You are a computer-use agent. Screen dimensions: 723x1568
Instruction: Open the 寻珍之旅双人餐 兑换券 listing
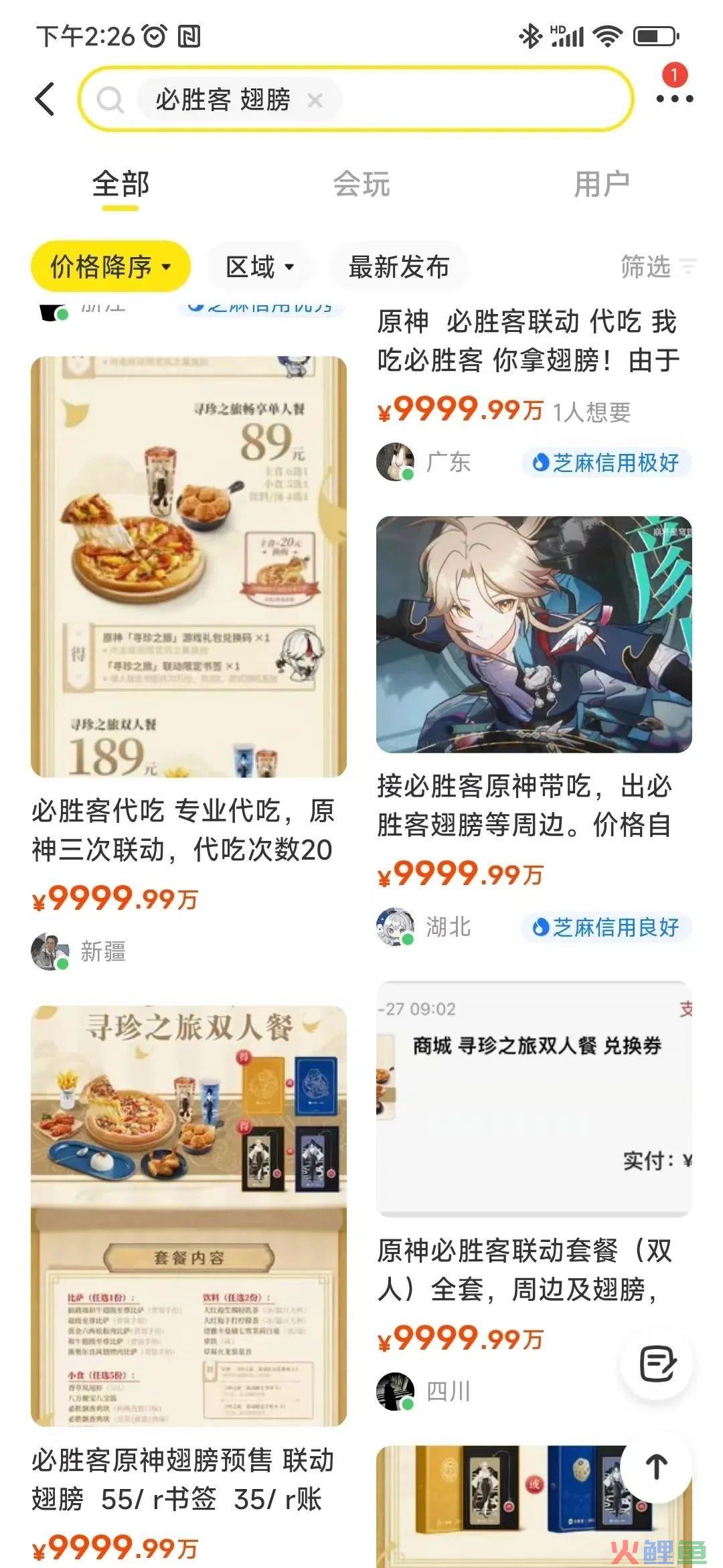[534, 1098]
